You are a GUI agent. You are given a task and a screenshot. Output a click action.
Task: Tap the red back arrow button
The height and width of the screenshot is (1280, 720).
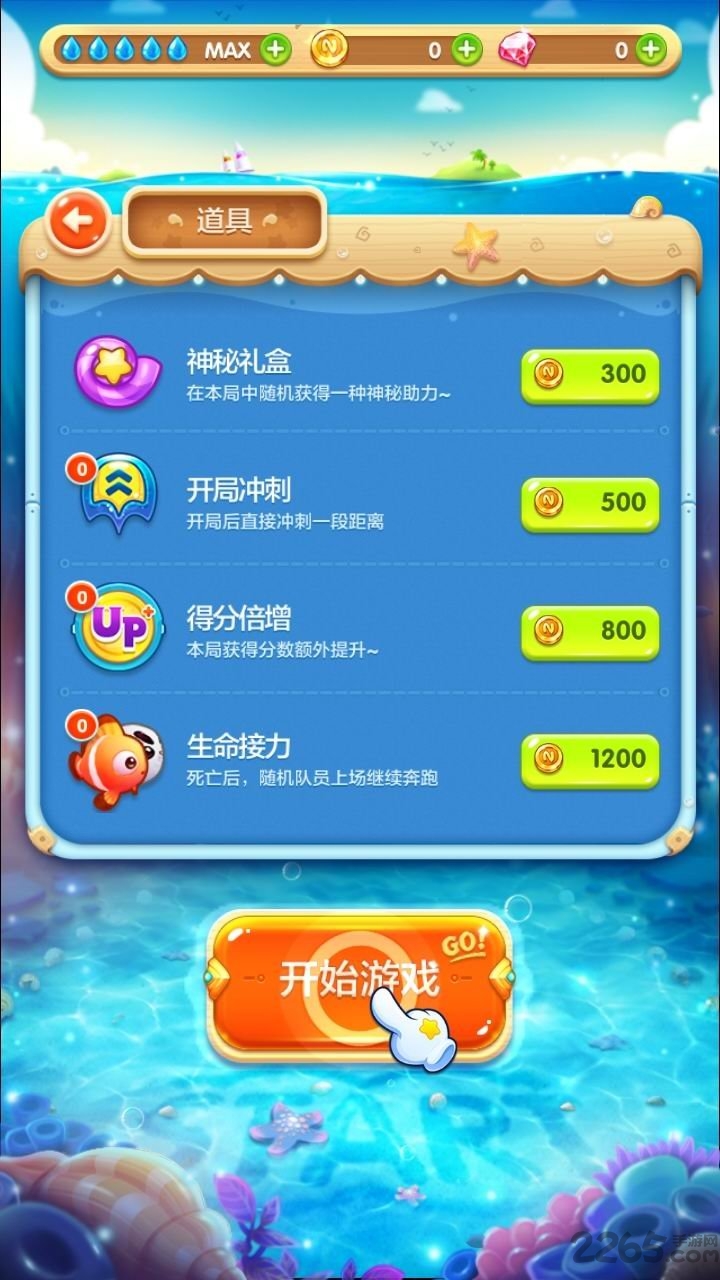pyautogui.click(x=80, y=222)
